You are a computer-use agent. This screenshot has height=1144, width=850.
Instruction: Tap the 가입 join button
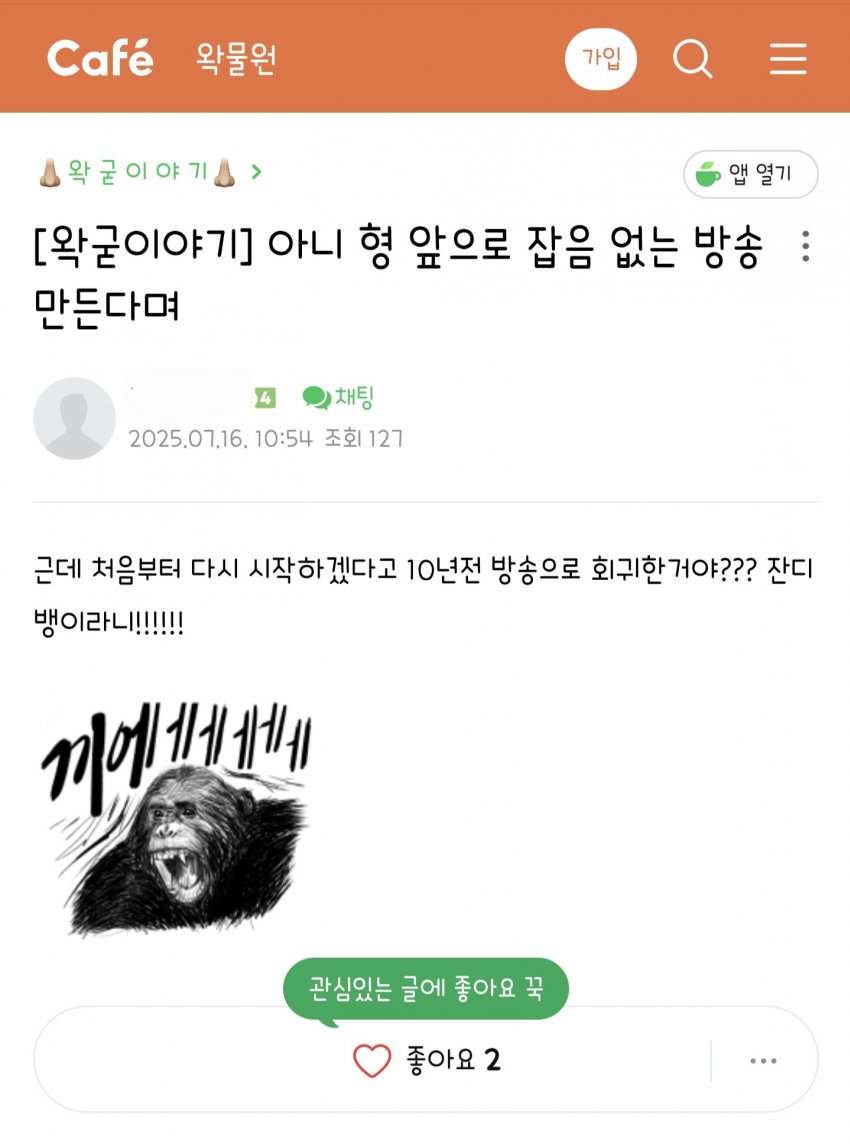click(600, 59)
